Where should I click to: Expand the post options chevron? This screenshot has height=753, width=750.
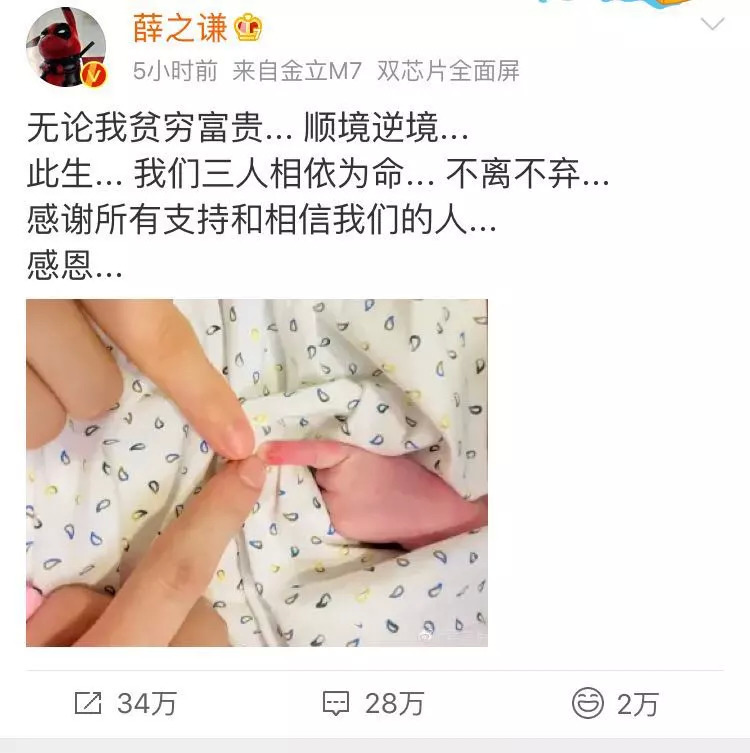tap(712, 25)
